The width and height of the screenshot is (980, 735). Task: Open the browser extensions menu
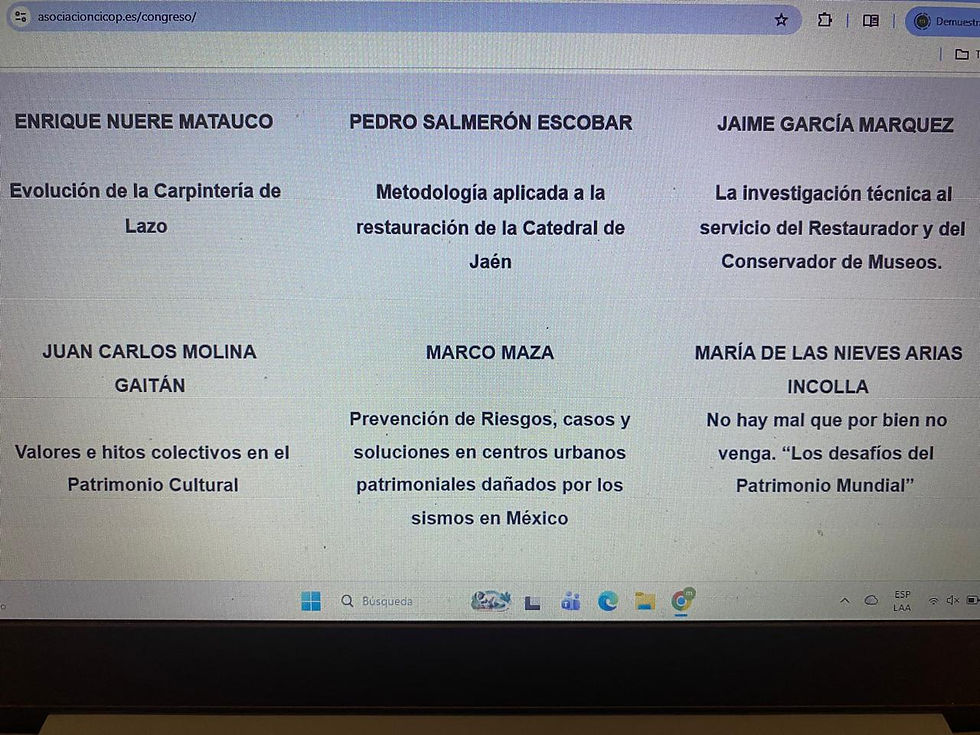point(825,20)
